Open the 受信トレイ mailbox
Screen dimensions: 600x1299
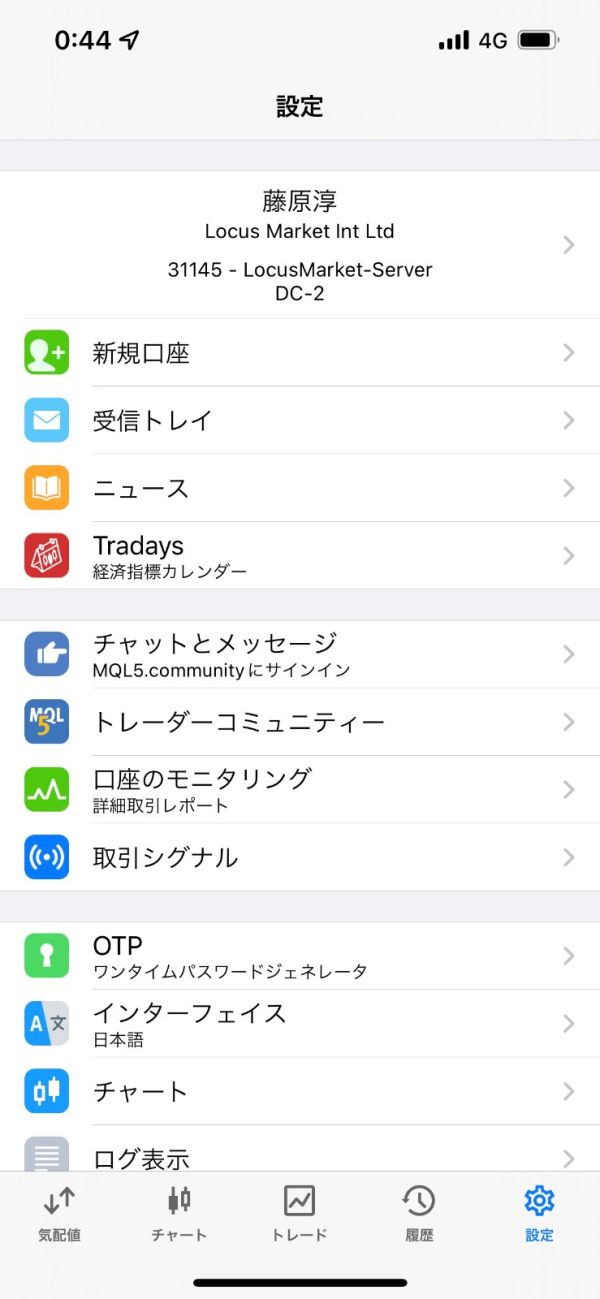tap(300, 420)
